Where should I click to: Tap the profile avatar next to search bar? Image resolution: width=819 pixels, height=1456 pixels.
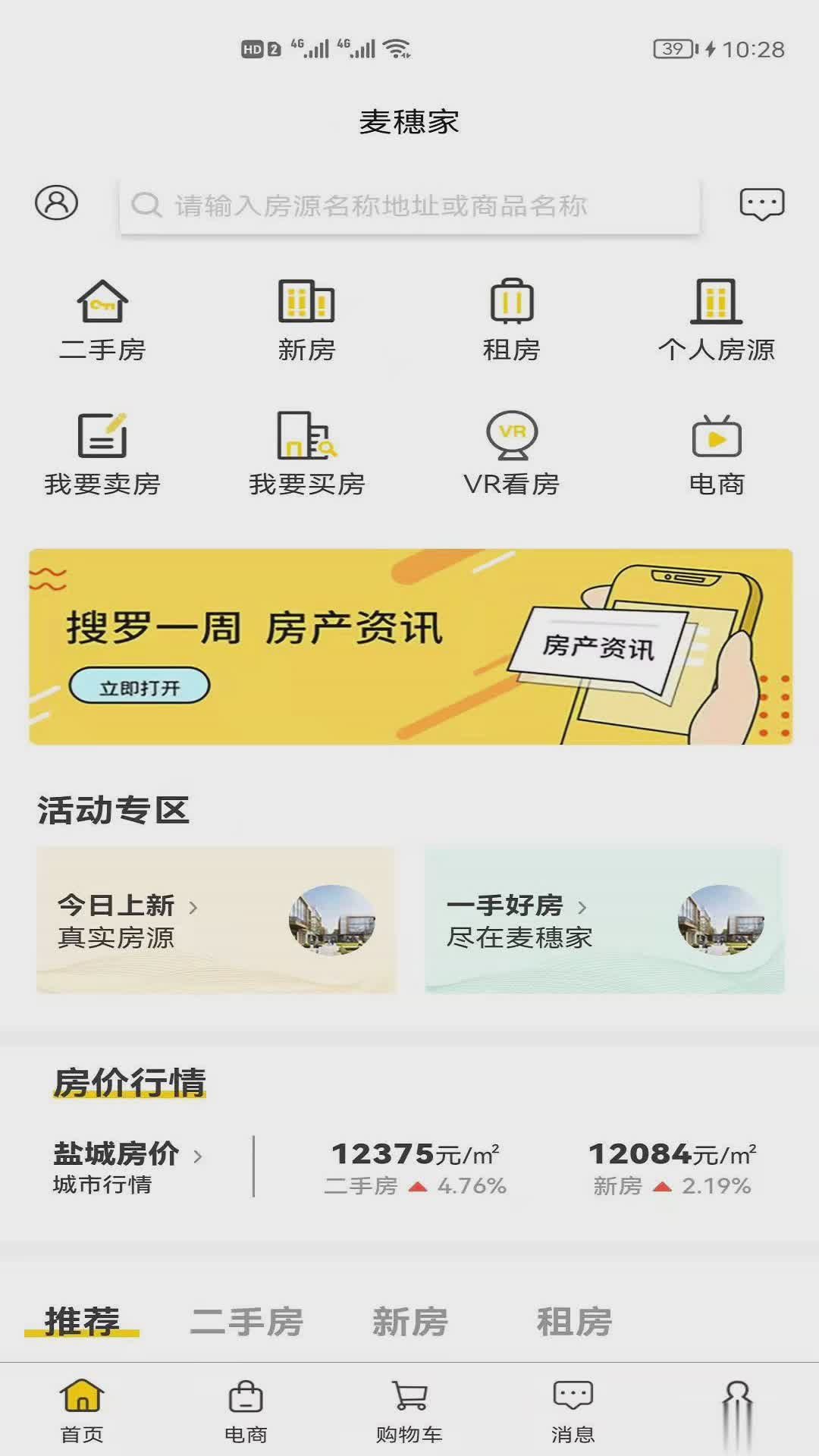[56, 203]
